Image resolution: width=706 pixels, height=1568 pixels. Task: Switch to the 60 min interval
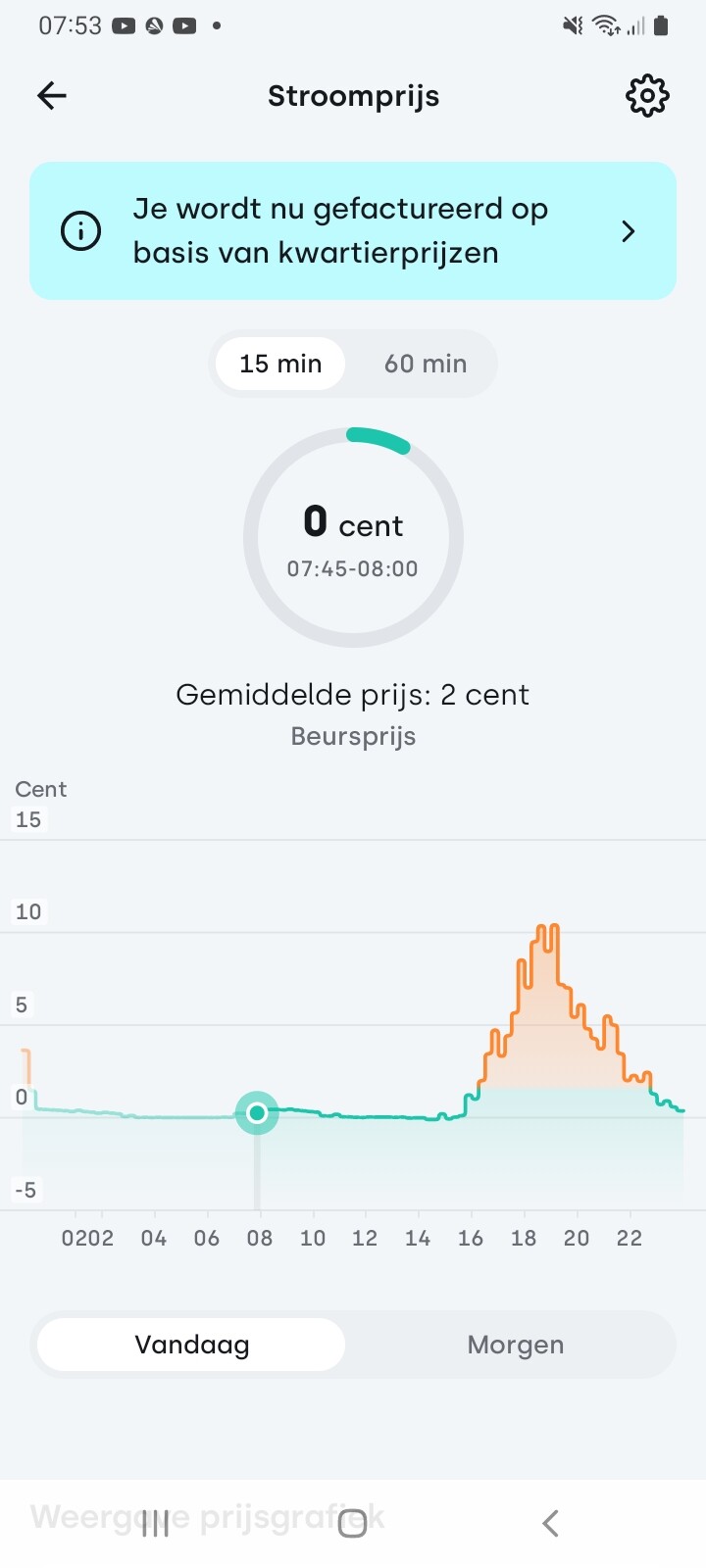coord(426,364)
